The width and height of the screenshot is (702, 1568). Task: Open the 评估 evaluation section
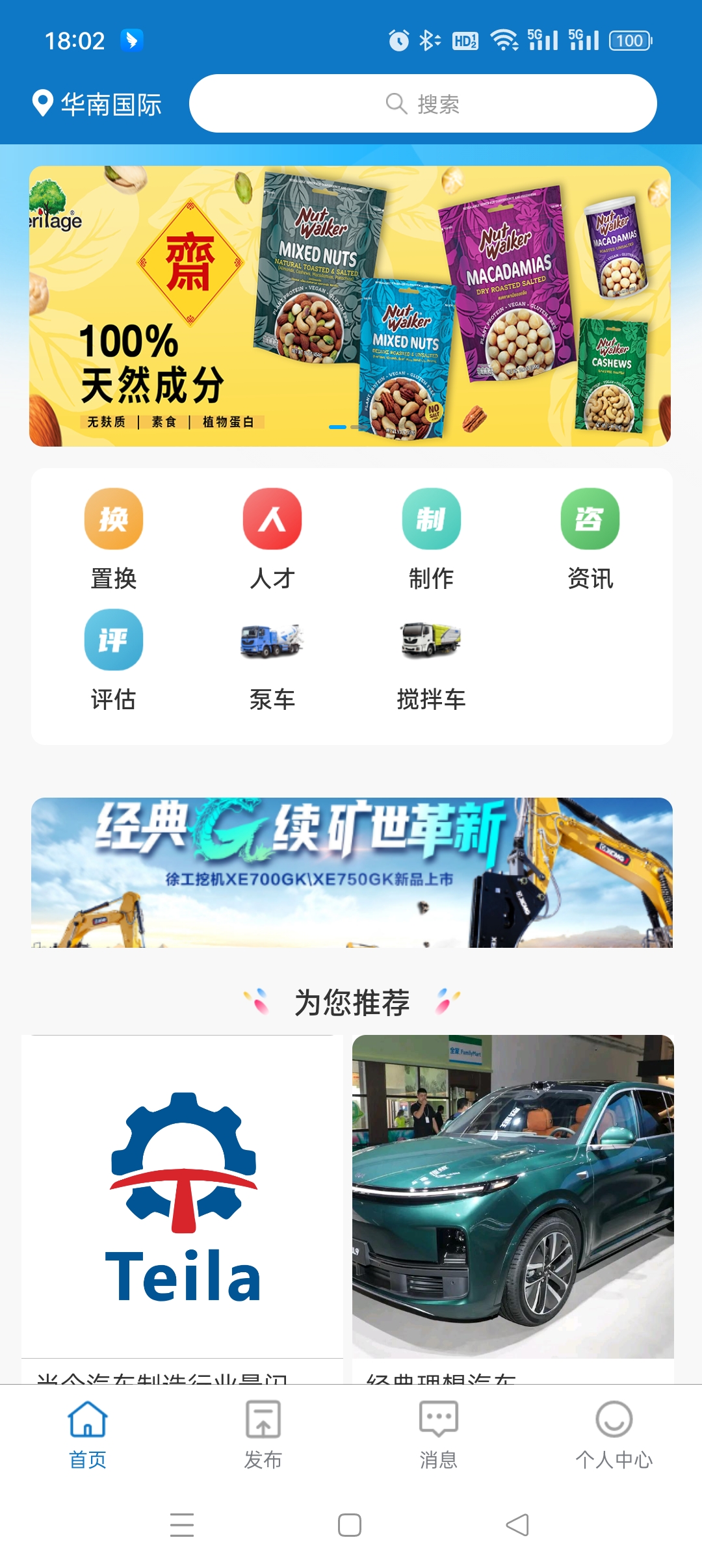[114, 659]
